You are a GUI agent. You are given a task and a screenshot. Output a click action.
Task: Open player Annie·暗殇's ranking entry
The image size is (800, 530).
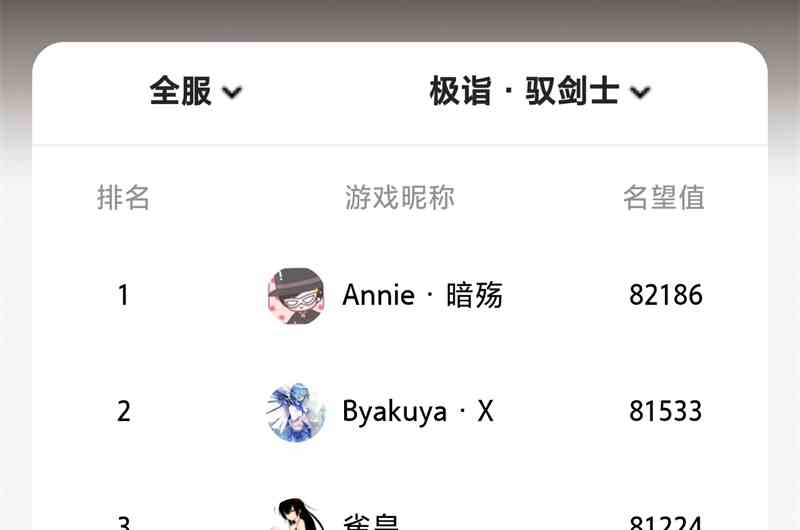[x=421, y=295]
